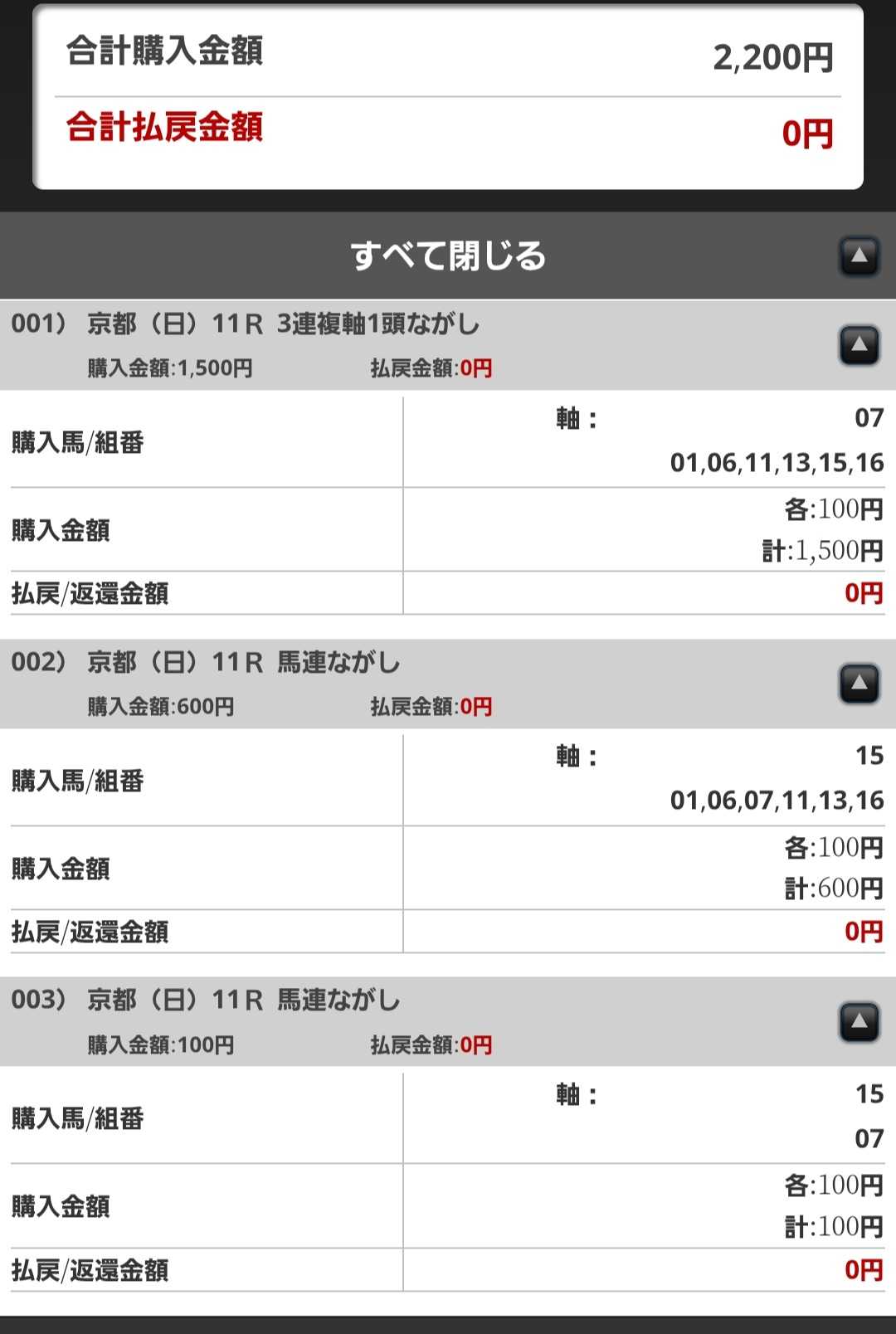Collapse bet 002 馬連ながし 600円 section

[x=859, y=684]
